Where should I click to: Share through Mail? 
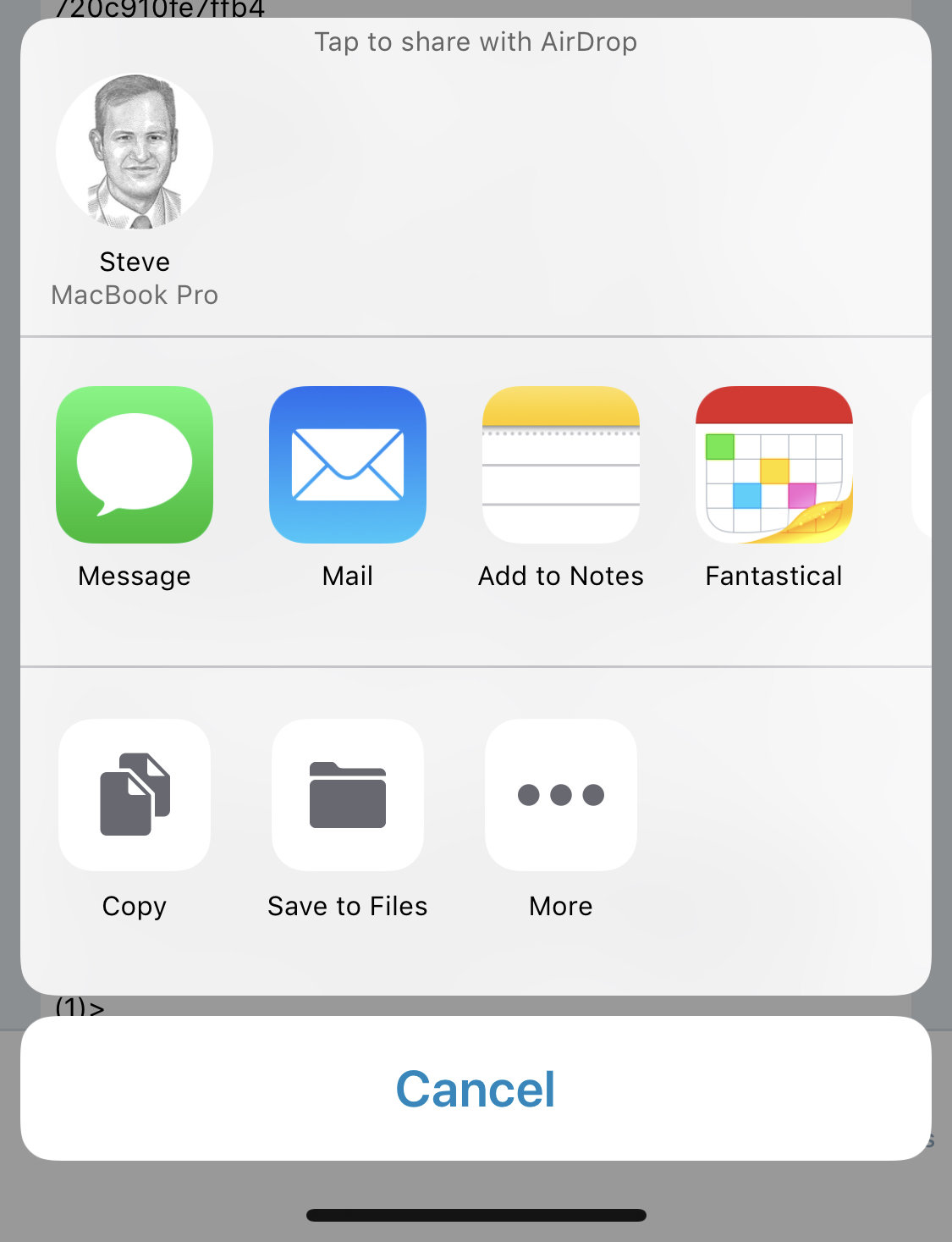pyautogui.click(x=348, y=465)
